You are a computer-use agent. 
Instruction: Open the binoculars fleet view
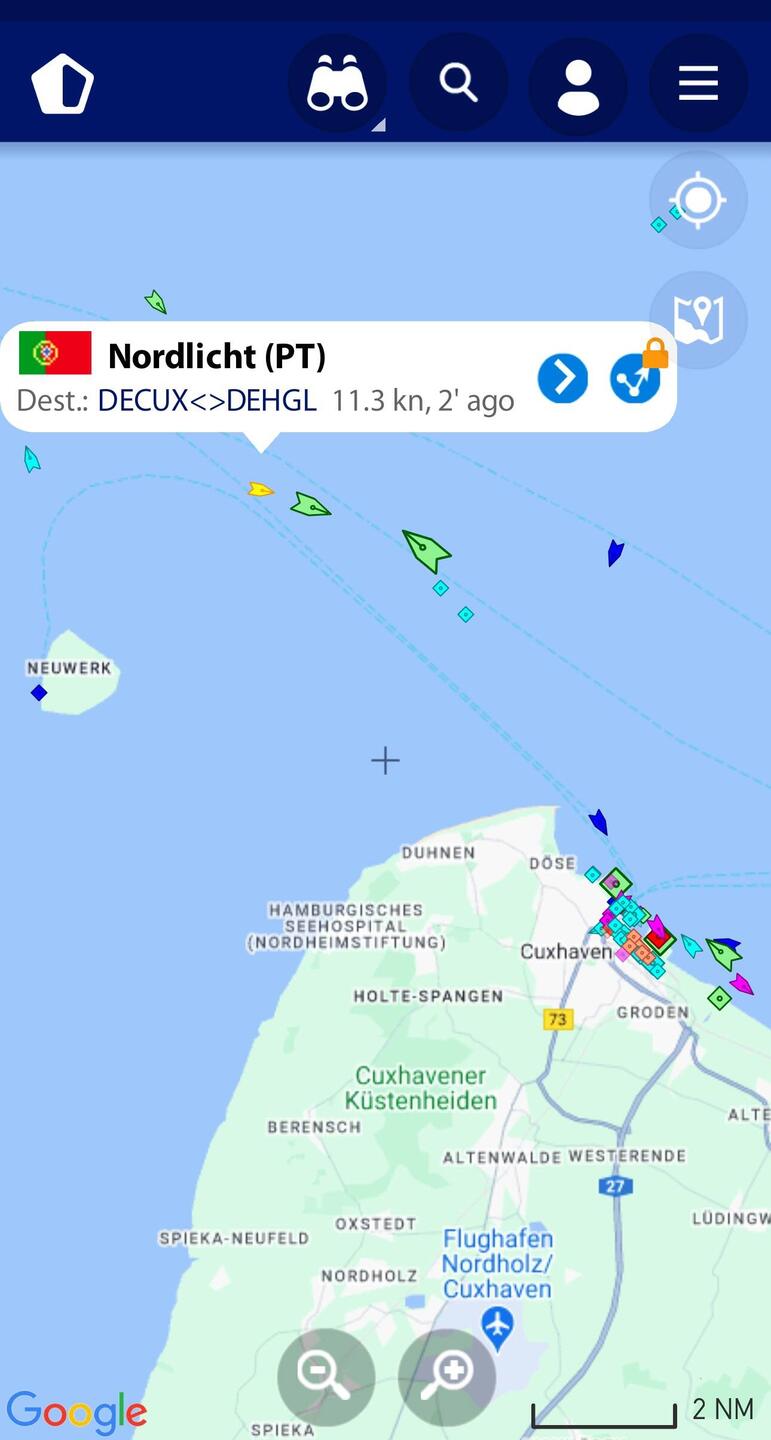point(337,84)
